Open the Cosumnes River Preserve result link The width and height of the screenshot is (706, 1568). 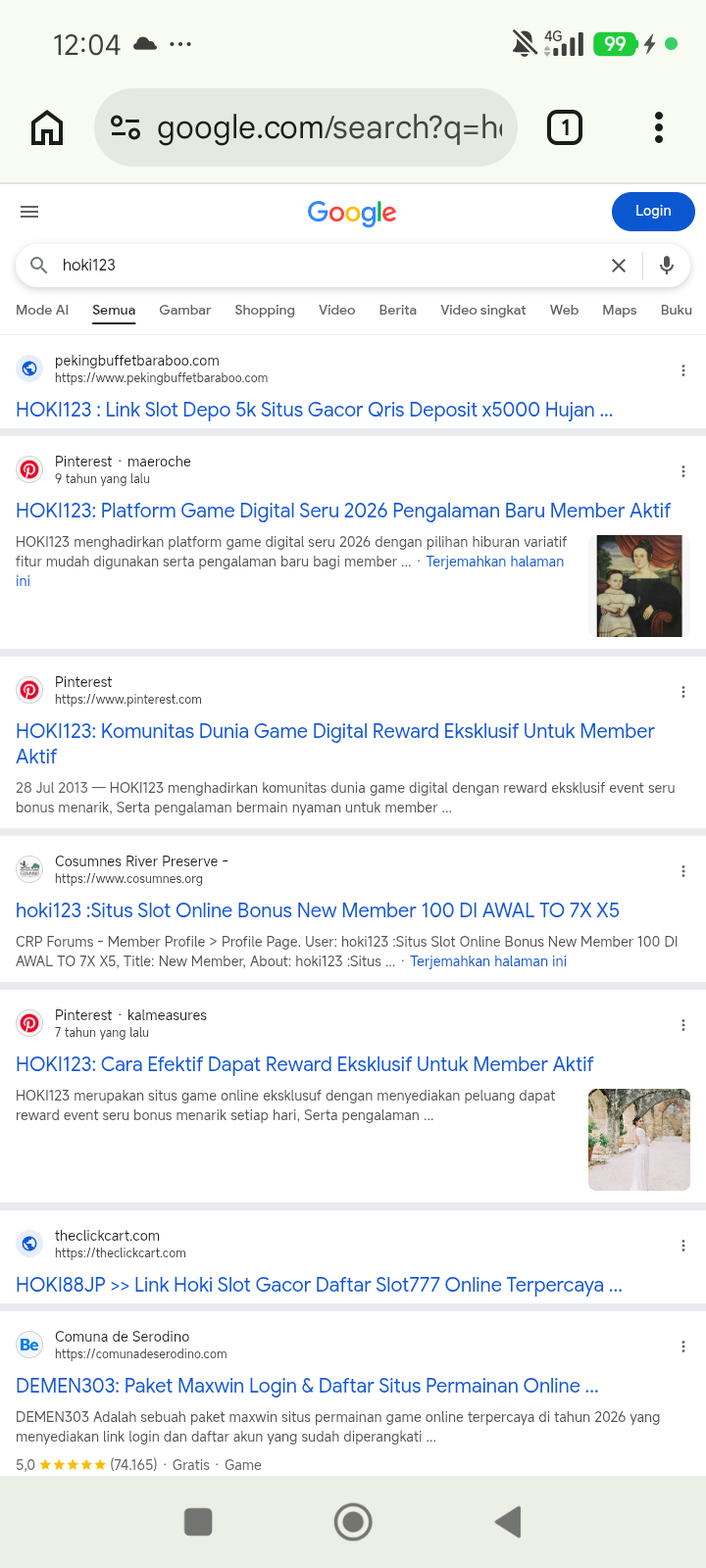click(318, 910)
